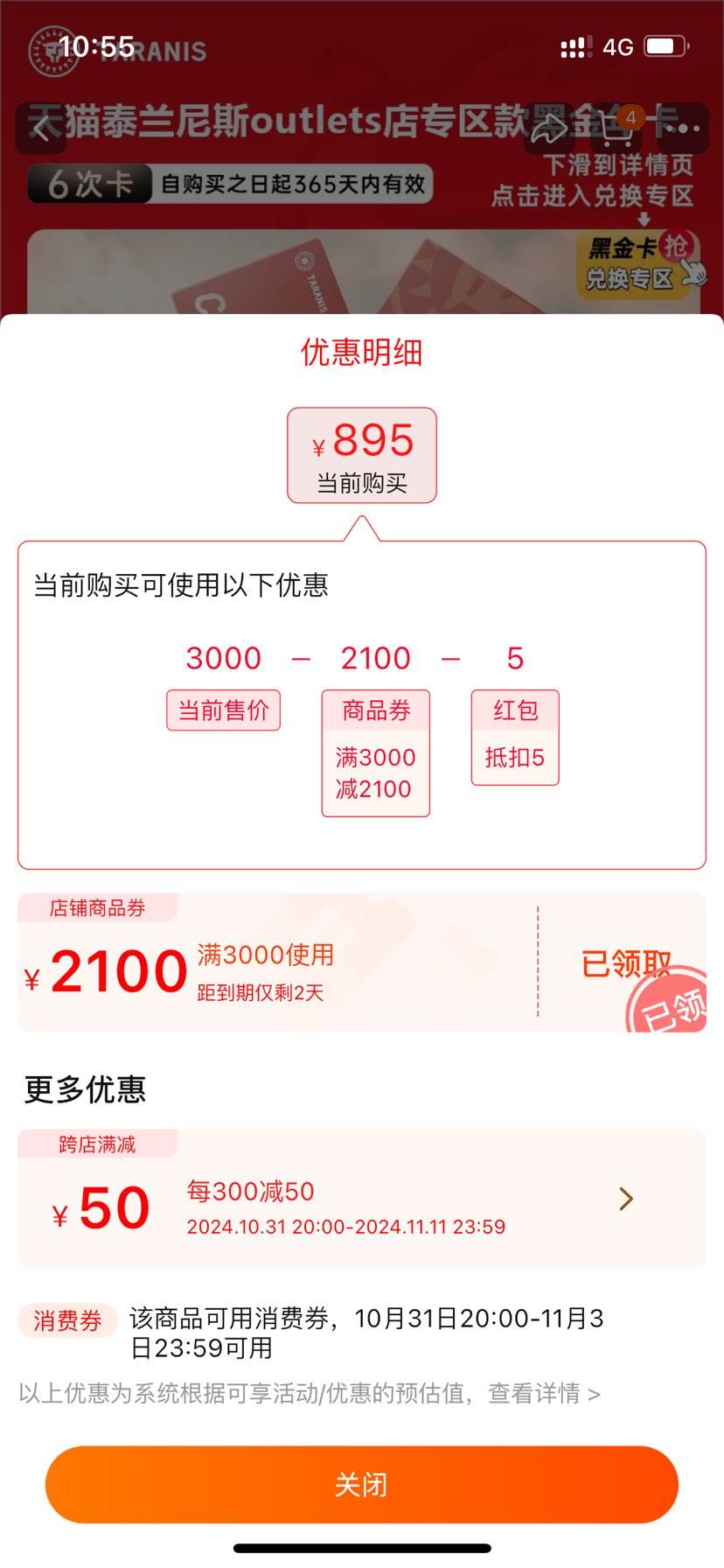View details of estimated discounts
Image resolution: width=724 pixels, height=1568 pixels.
(x=544, y=1394)
